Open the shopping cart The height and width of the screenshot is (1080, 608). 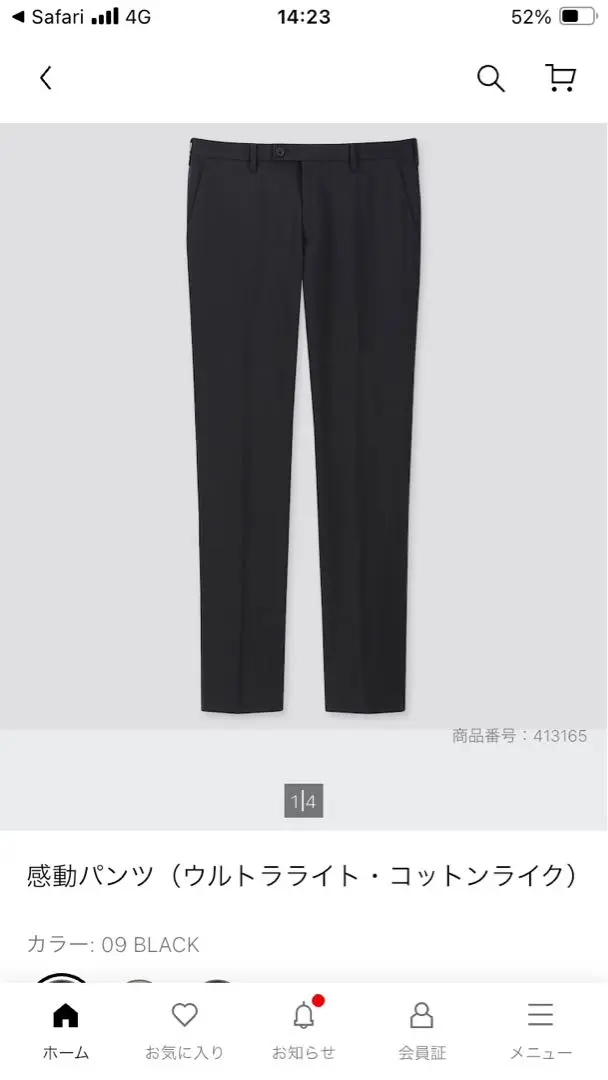(x=560, y=78)
